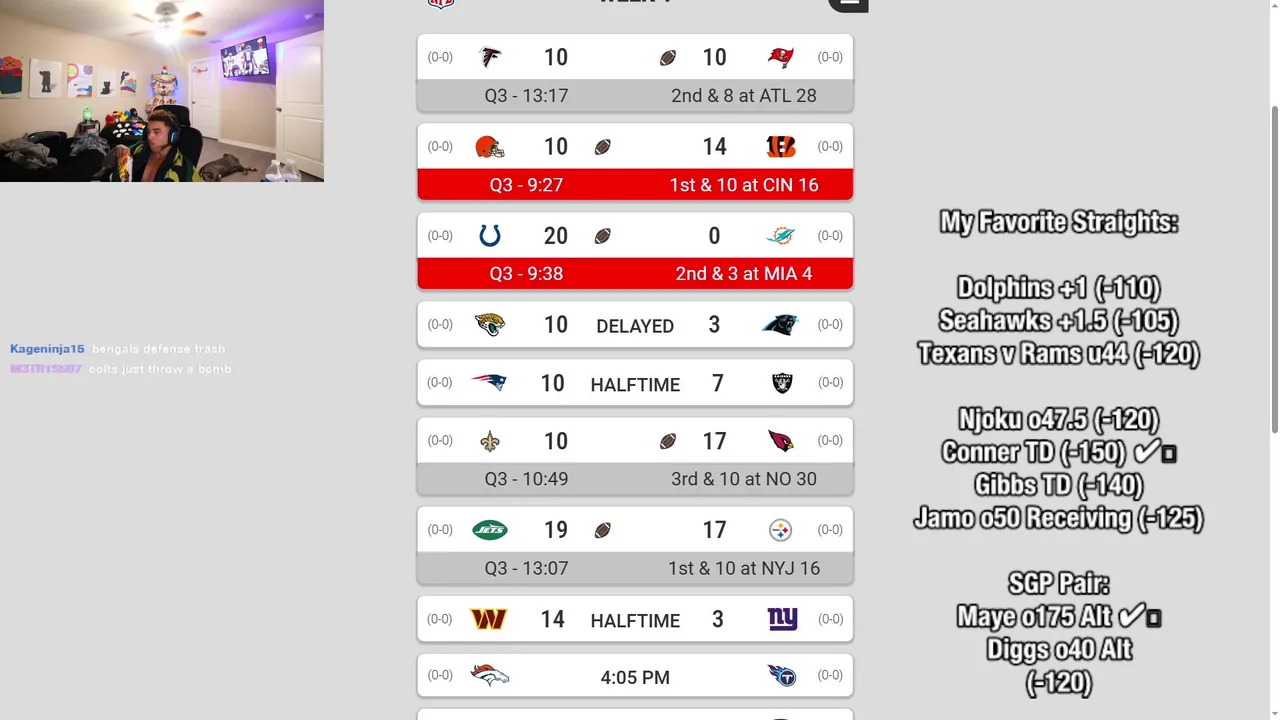The image size is (1280, 720).
Task: Select the Patriots vs Raiders halftime card
Action: 635,383
